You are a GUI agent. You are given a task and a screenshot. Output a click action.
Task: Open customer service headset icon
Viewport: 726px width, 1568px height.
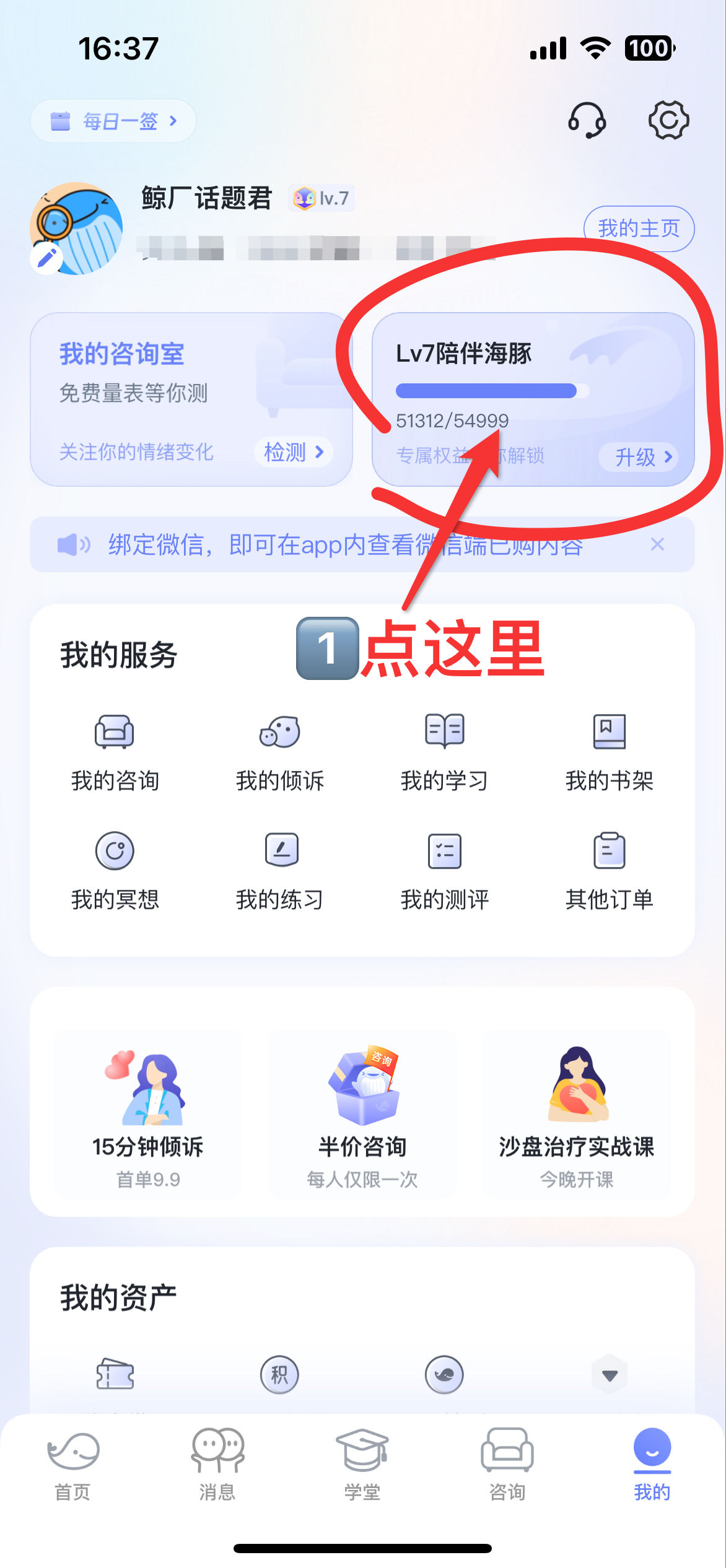pos(587,120)
